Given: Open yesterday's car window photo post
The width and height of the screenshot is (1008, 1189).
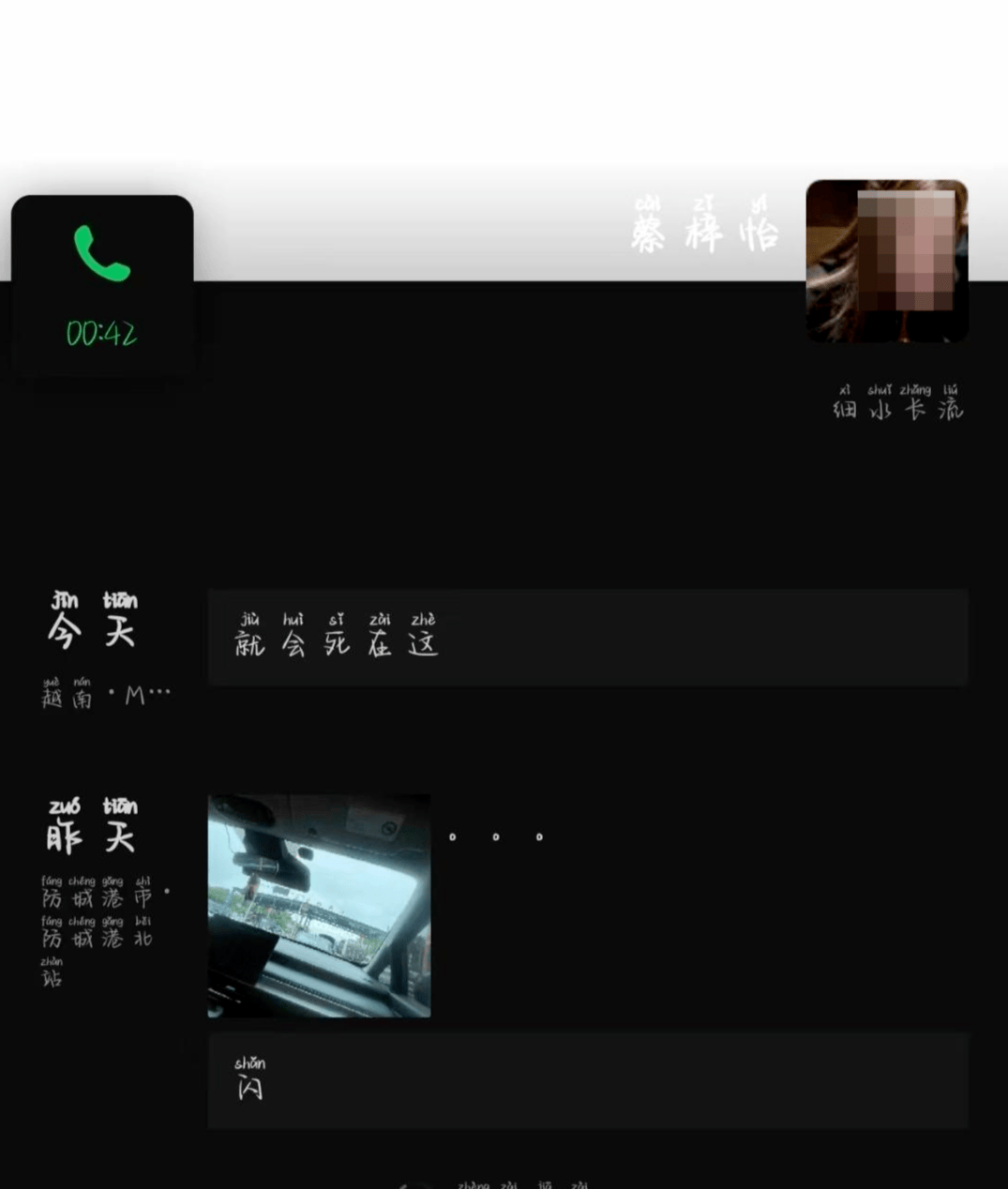Looking at the screenshot, I should point(319,906).
